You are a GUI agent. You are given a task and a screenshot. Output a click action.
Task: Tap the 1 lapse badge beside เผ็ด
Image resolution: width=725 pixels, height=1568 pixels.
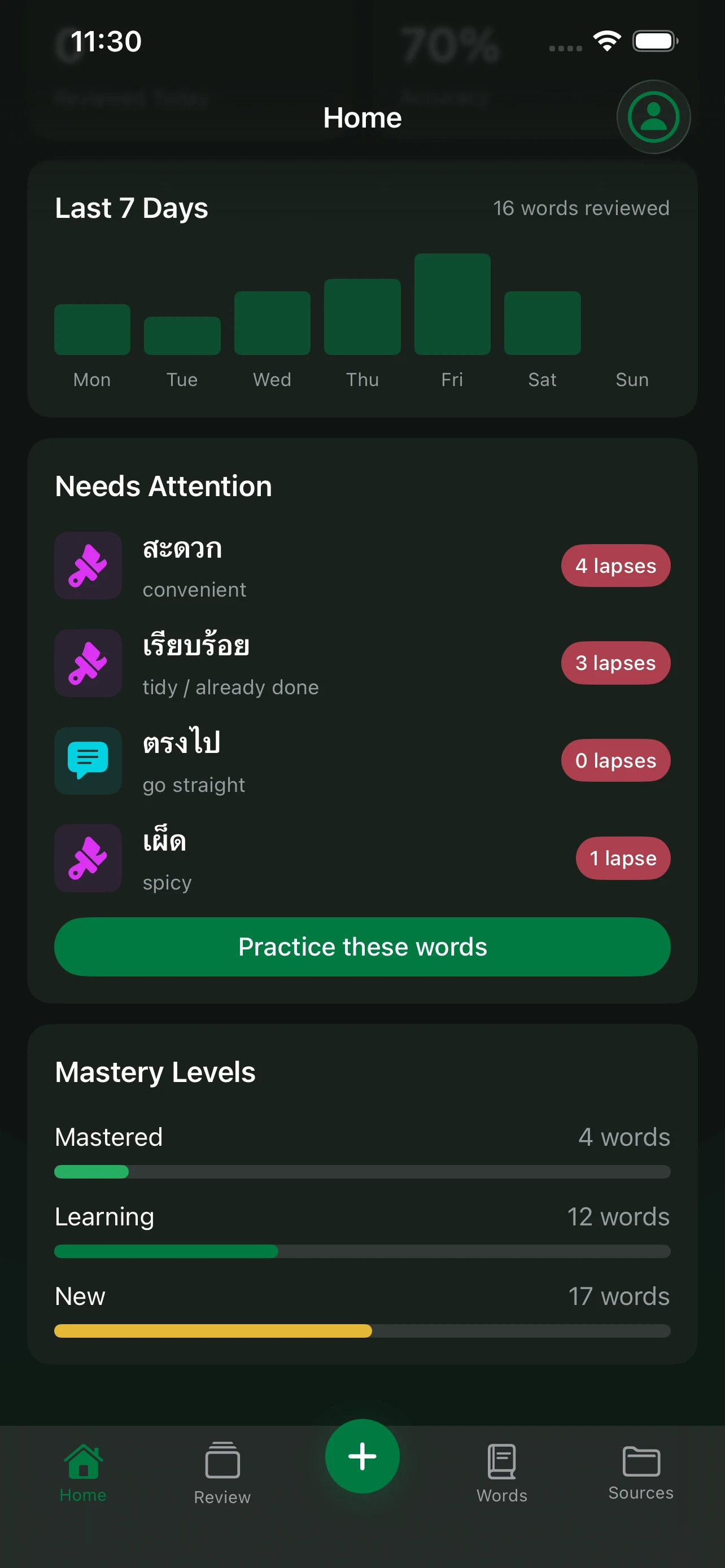pyautogui.click(x=623, y=859)
